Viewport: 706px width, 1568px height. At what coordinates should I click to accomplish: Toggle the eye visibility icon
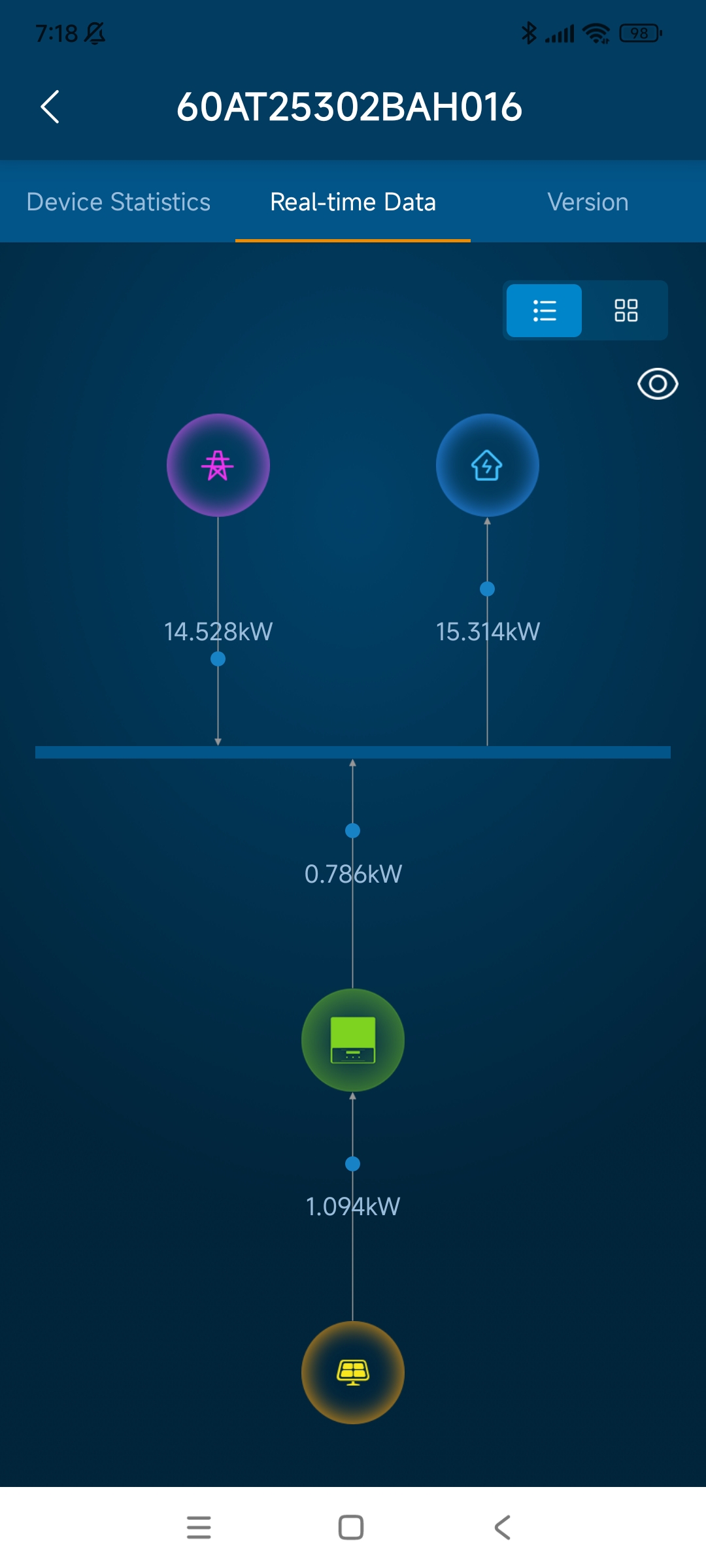(658, 384)
